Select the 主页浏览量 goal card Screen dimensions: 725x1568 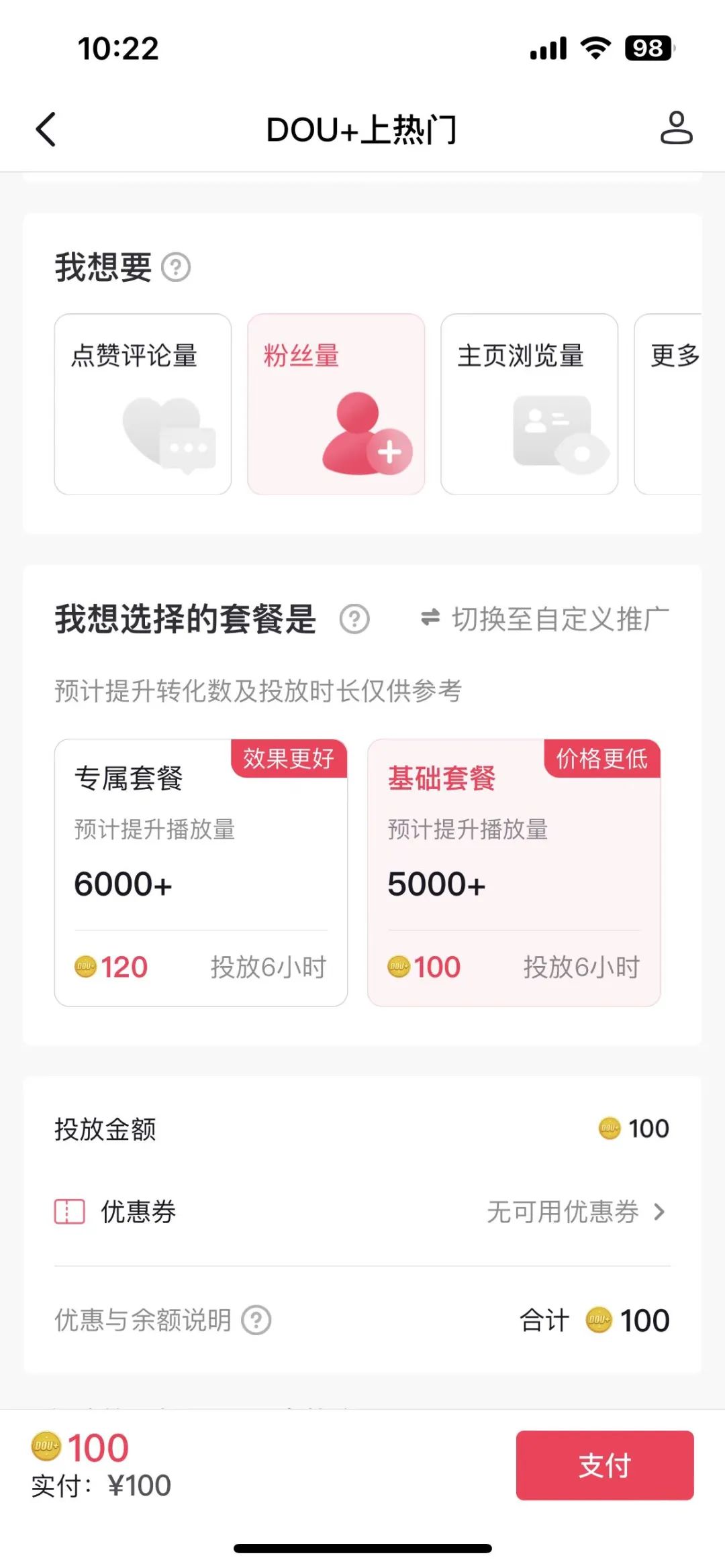530,404
